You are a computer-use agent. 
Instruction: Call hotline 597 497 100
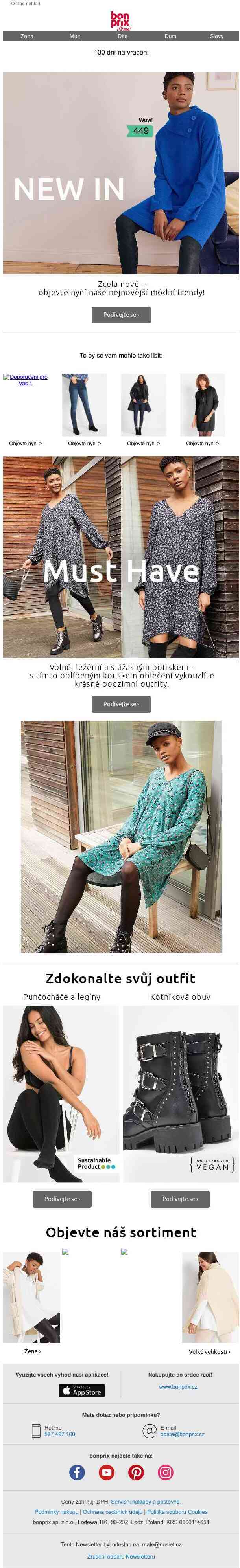(x=60, y=1434)
